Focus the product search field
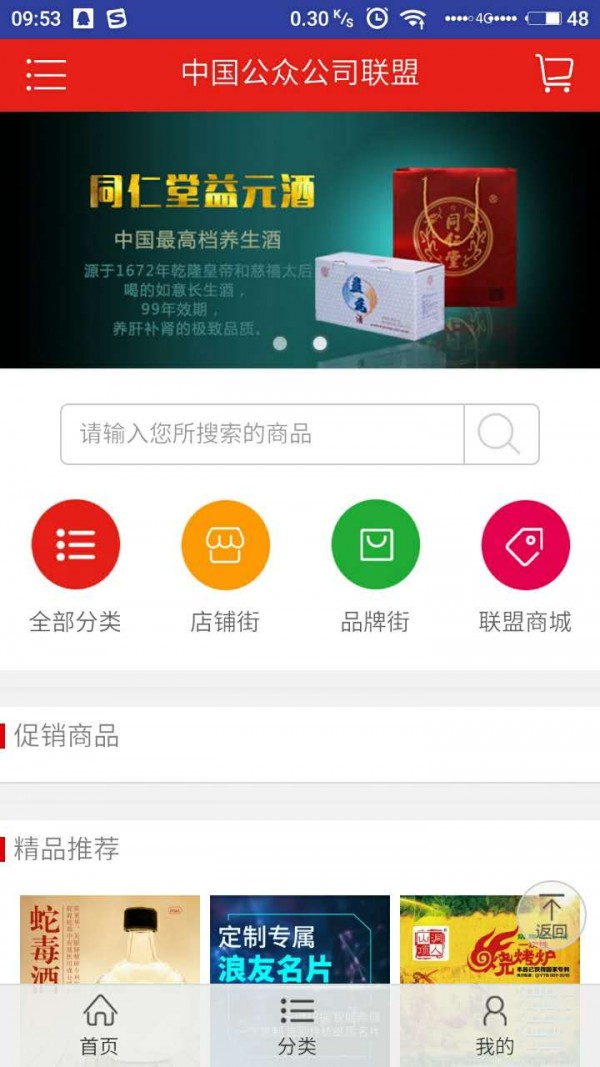Viewport: 600px width, 1067px height. pyautogui.click(x=262, y=434)
